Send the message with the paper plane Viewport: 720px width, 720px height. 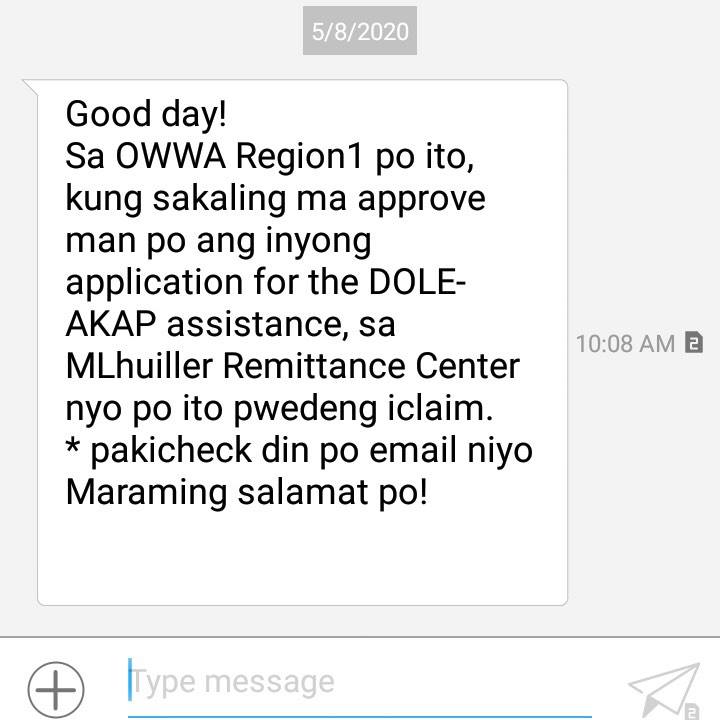(x=663, y=688)
